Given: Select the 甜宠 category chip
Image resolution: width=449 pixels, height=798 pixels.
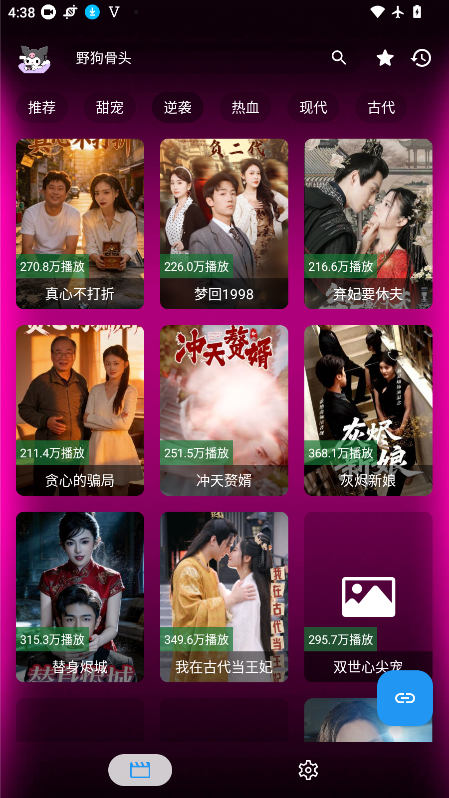Looking at the screenshot, I should pyautogui.click(x=109, y=107).
